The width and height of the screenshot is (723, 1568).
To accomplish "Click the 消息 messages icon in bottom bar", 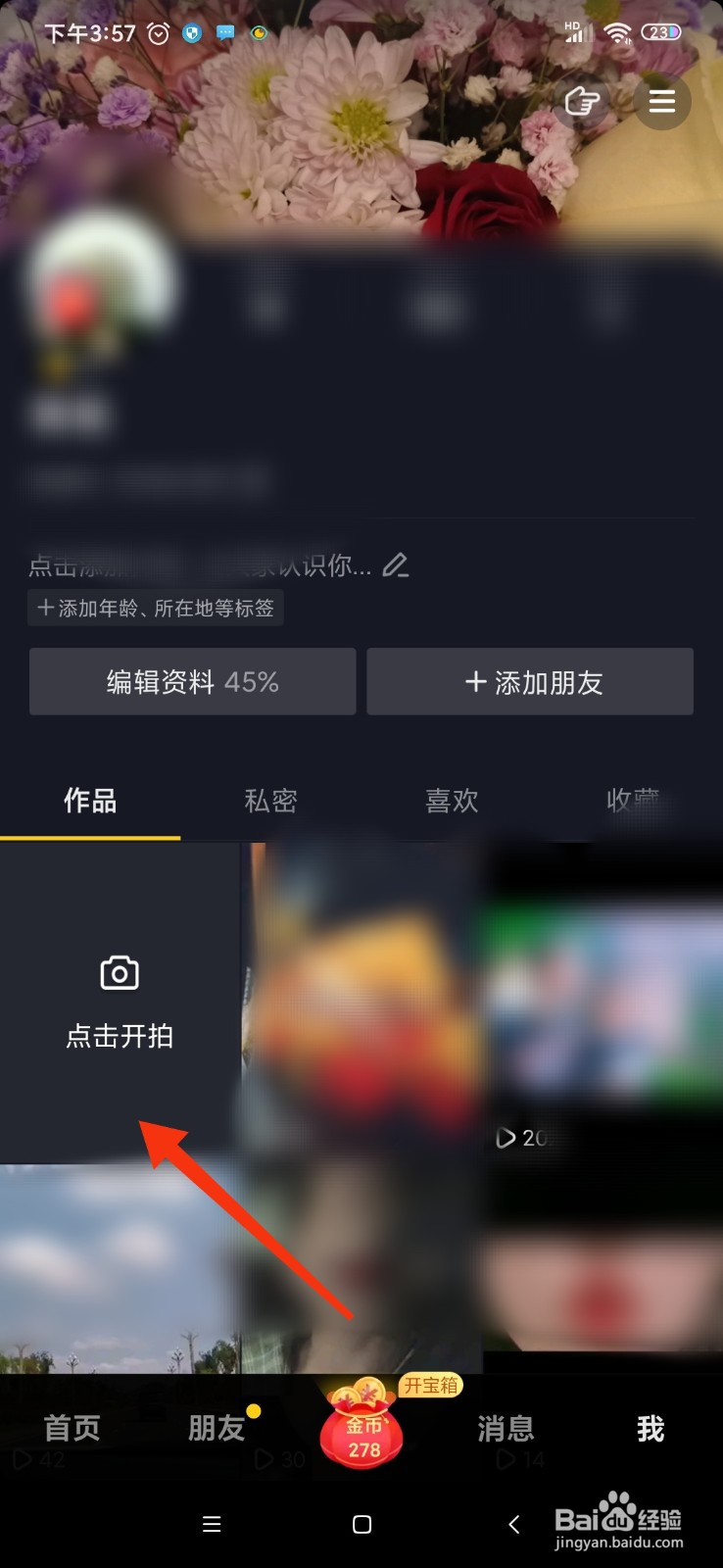I will [x=504, y=1431].
